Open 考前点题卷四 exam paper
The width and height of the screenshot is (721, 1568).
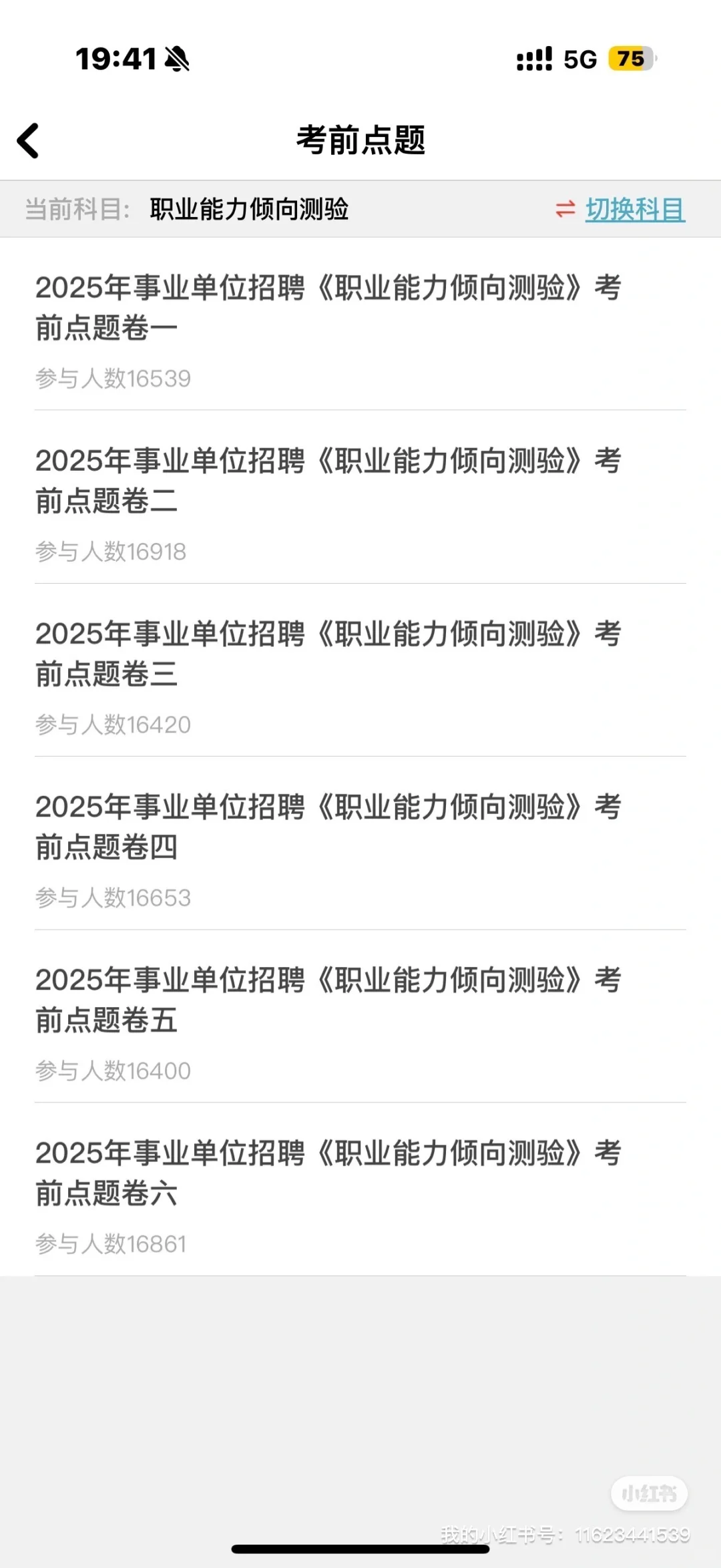tap(328, 827)
